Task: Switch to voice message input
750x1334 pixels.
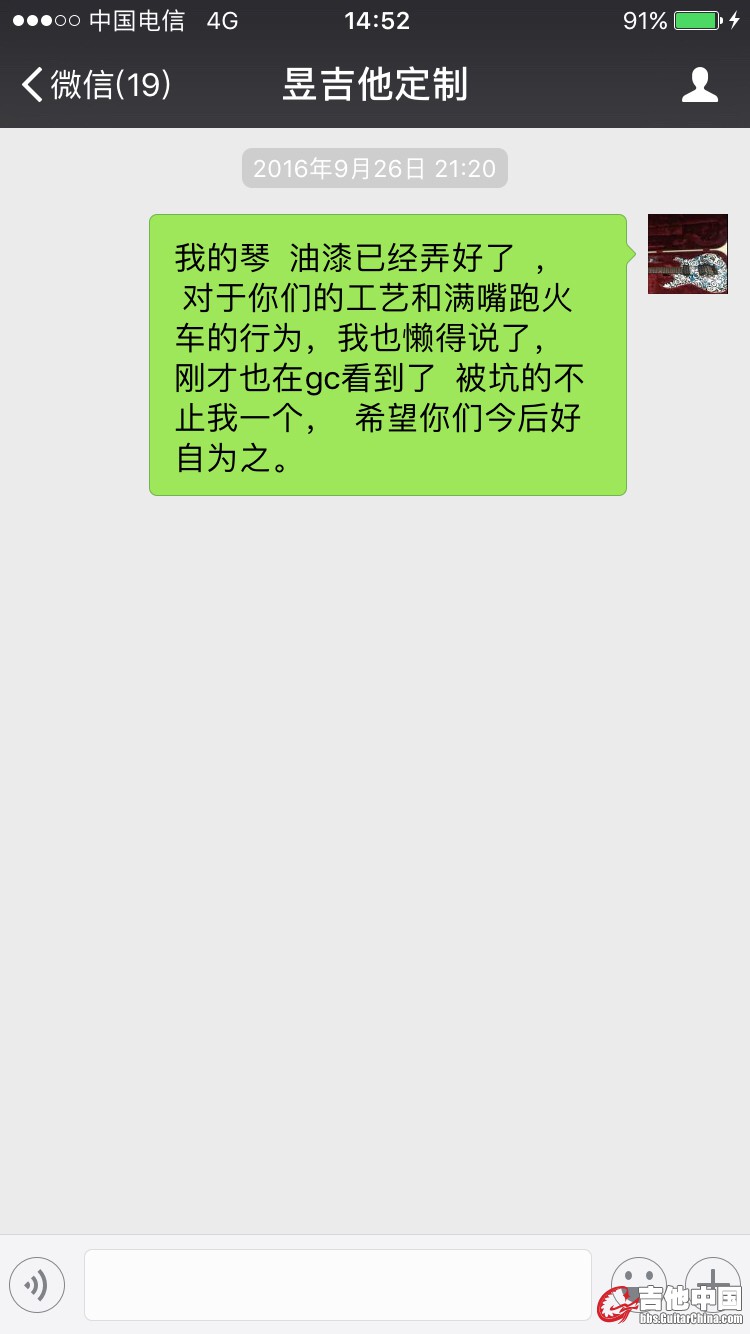Action: 37,1285
